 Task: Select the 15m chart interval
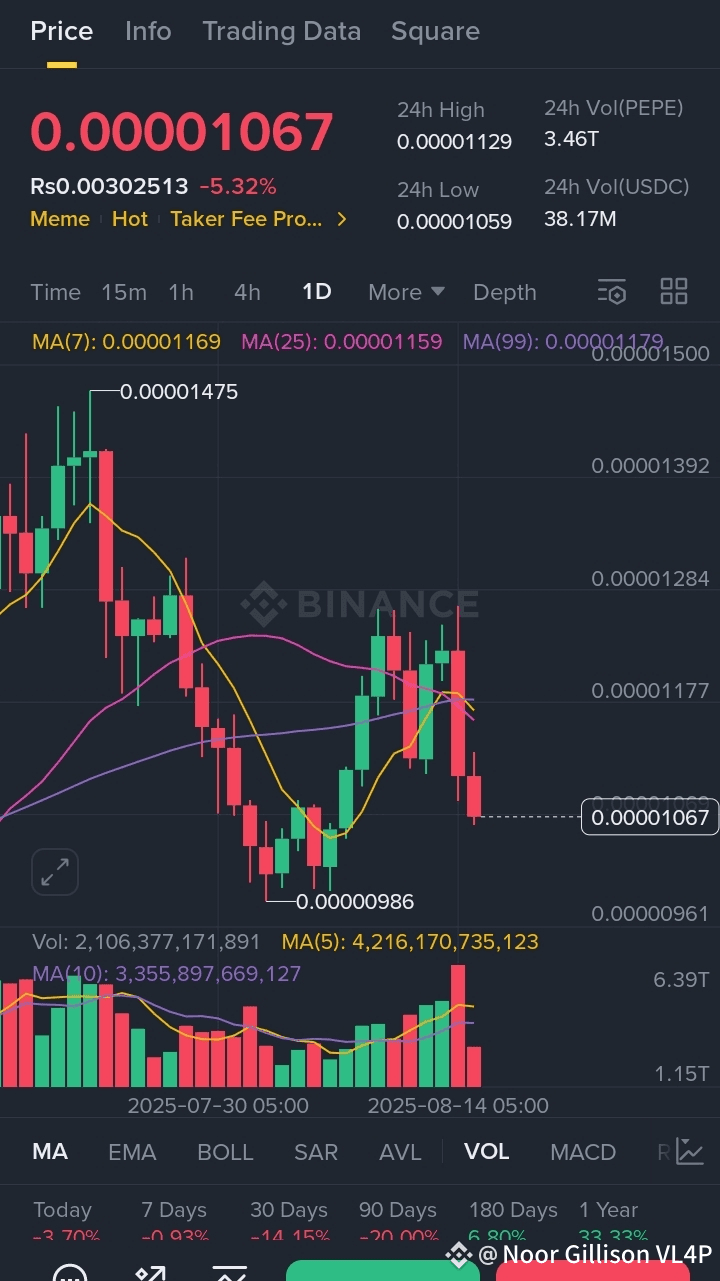tap(124, 292)
